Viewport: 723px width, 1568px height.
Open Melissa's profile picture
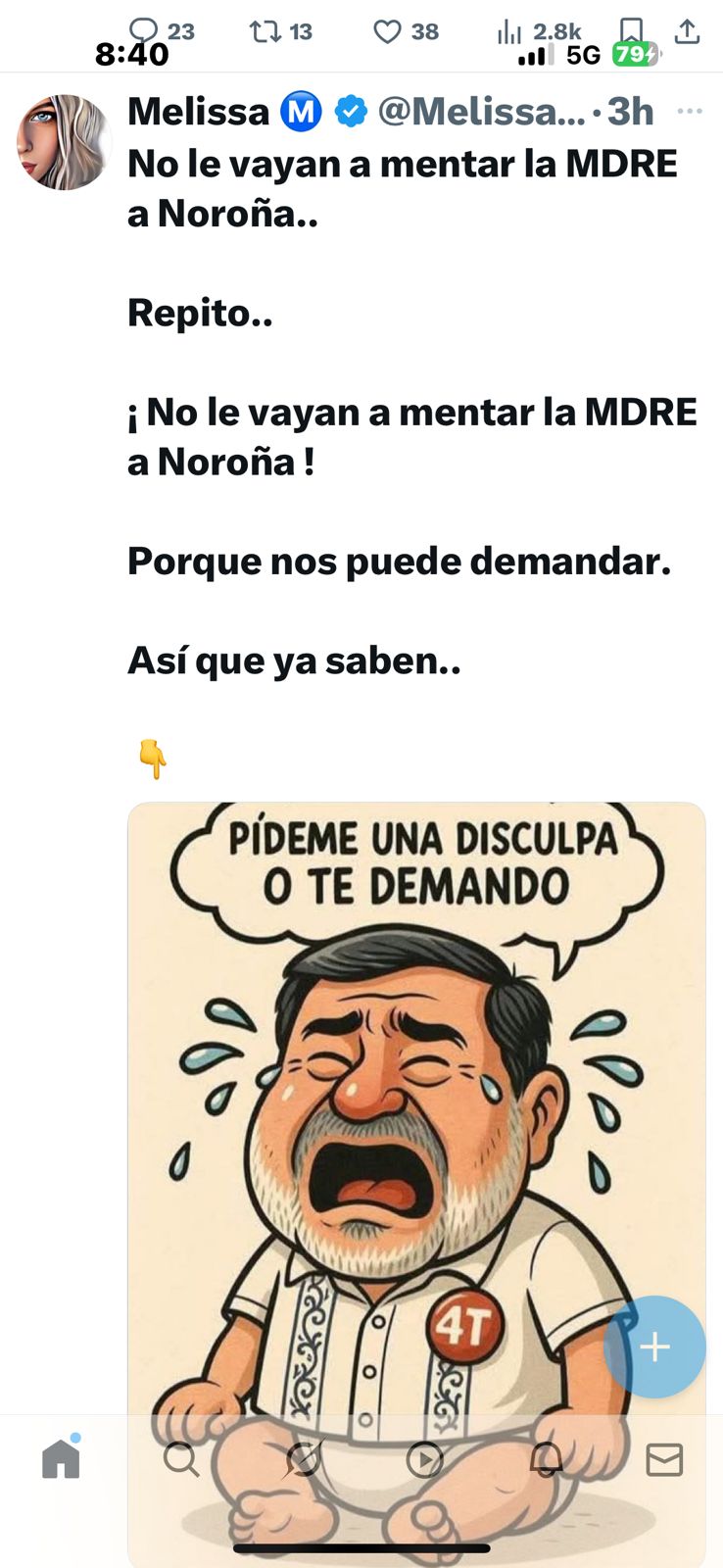point(64,142)
